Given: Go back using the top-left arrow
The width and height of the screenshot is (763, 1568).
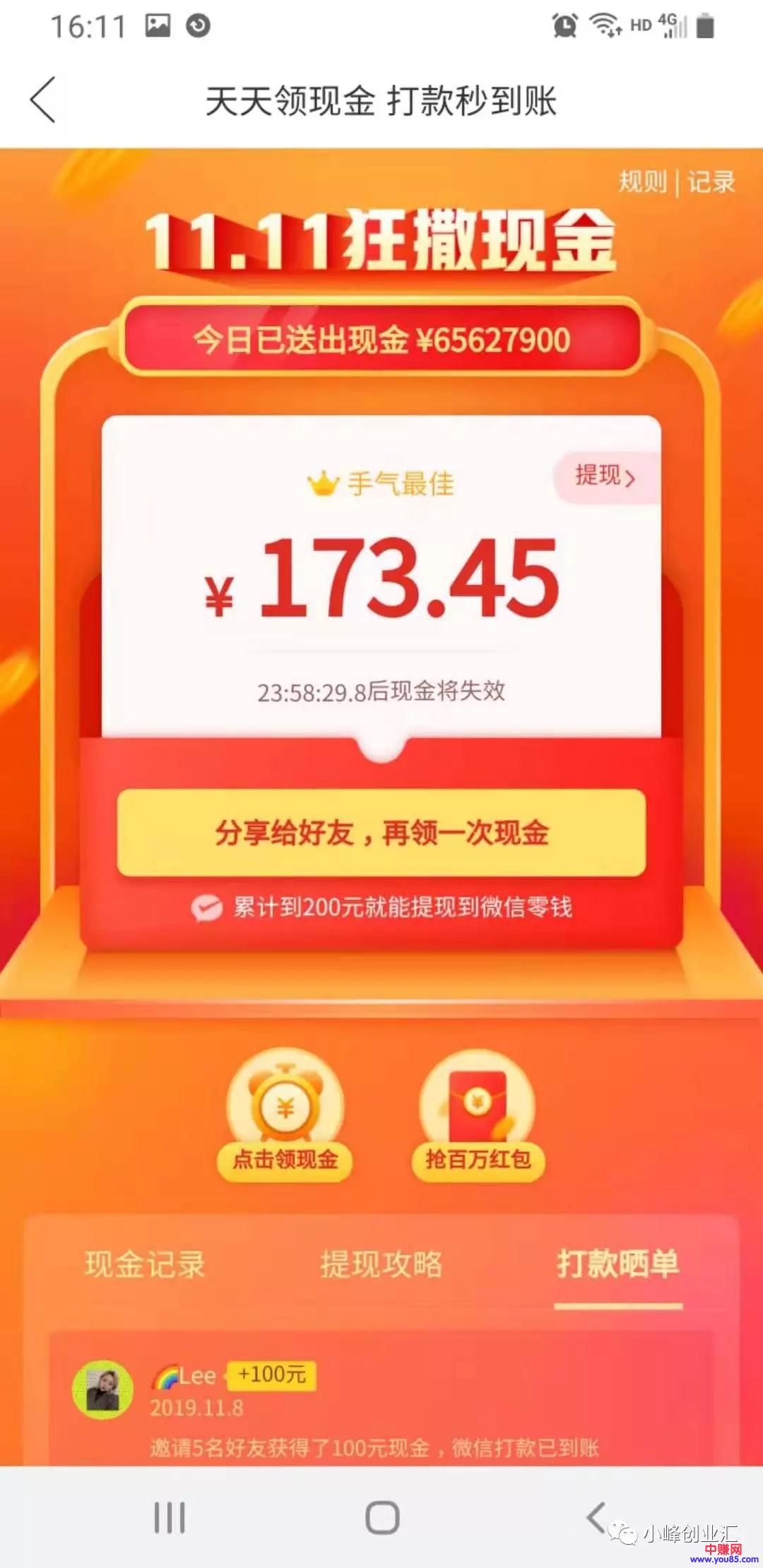Looking at the screenshot, I should [43, 100].
